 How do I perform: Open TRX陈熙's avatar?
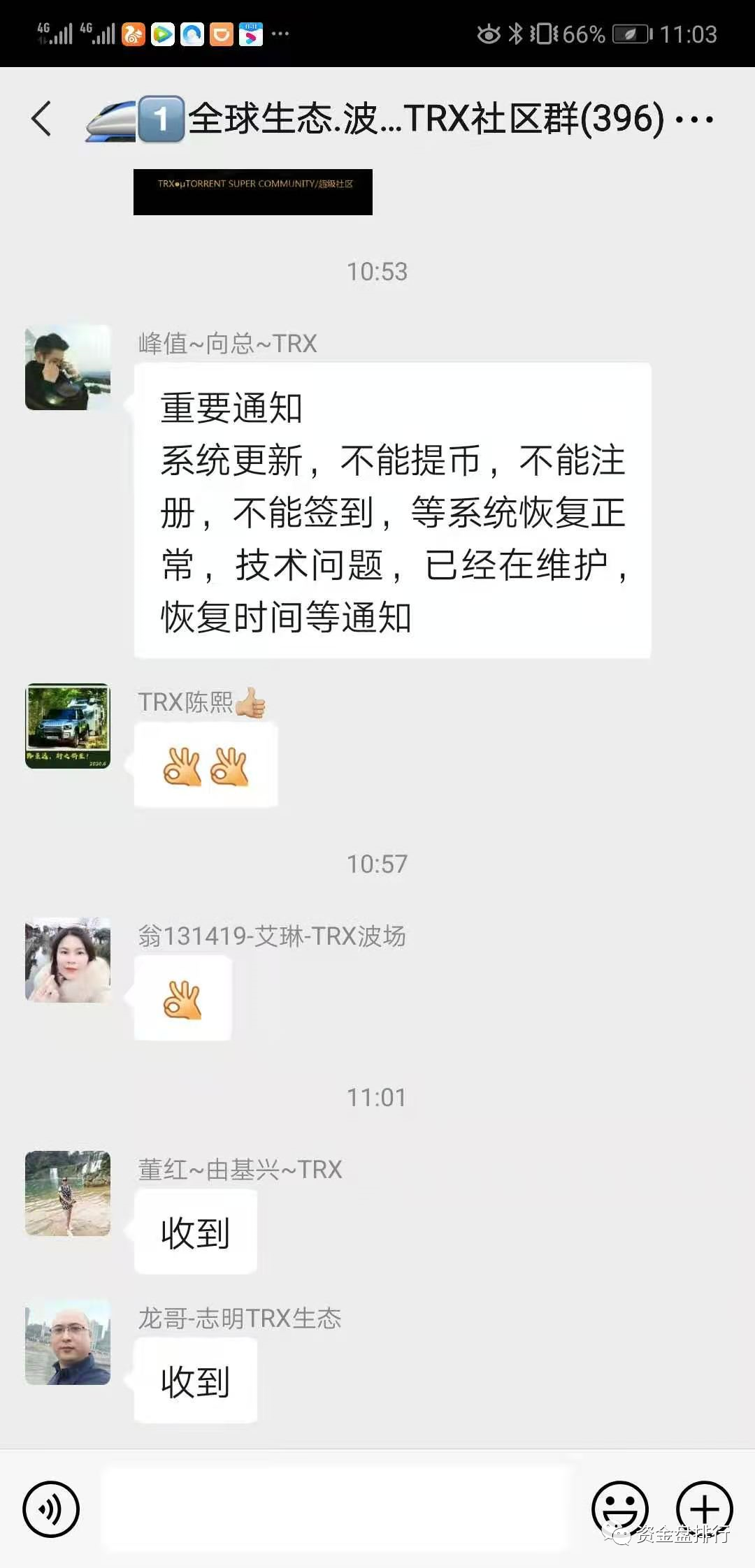[68, 726]
